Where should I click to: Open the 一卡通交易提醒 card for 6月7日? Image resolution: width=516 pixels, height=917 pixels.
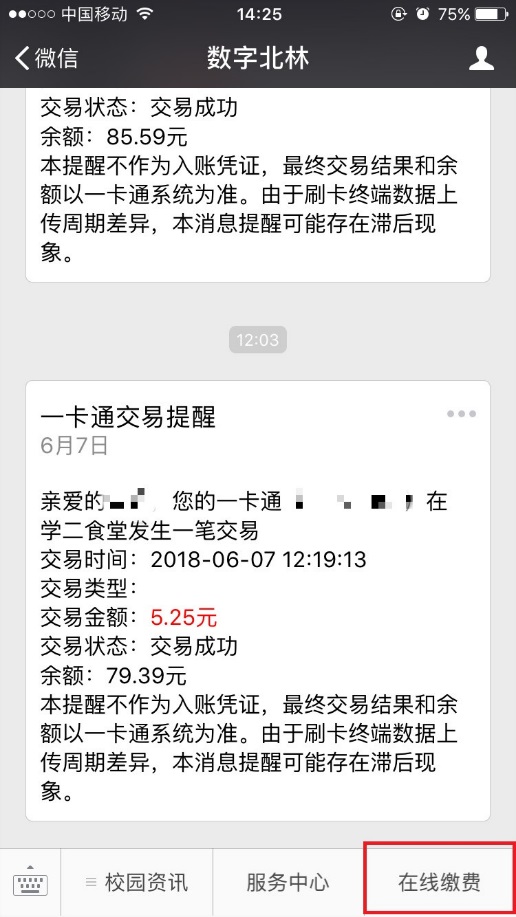coord(258,601)
